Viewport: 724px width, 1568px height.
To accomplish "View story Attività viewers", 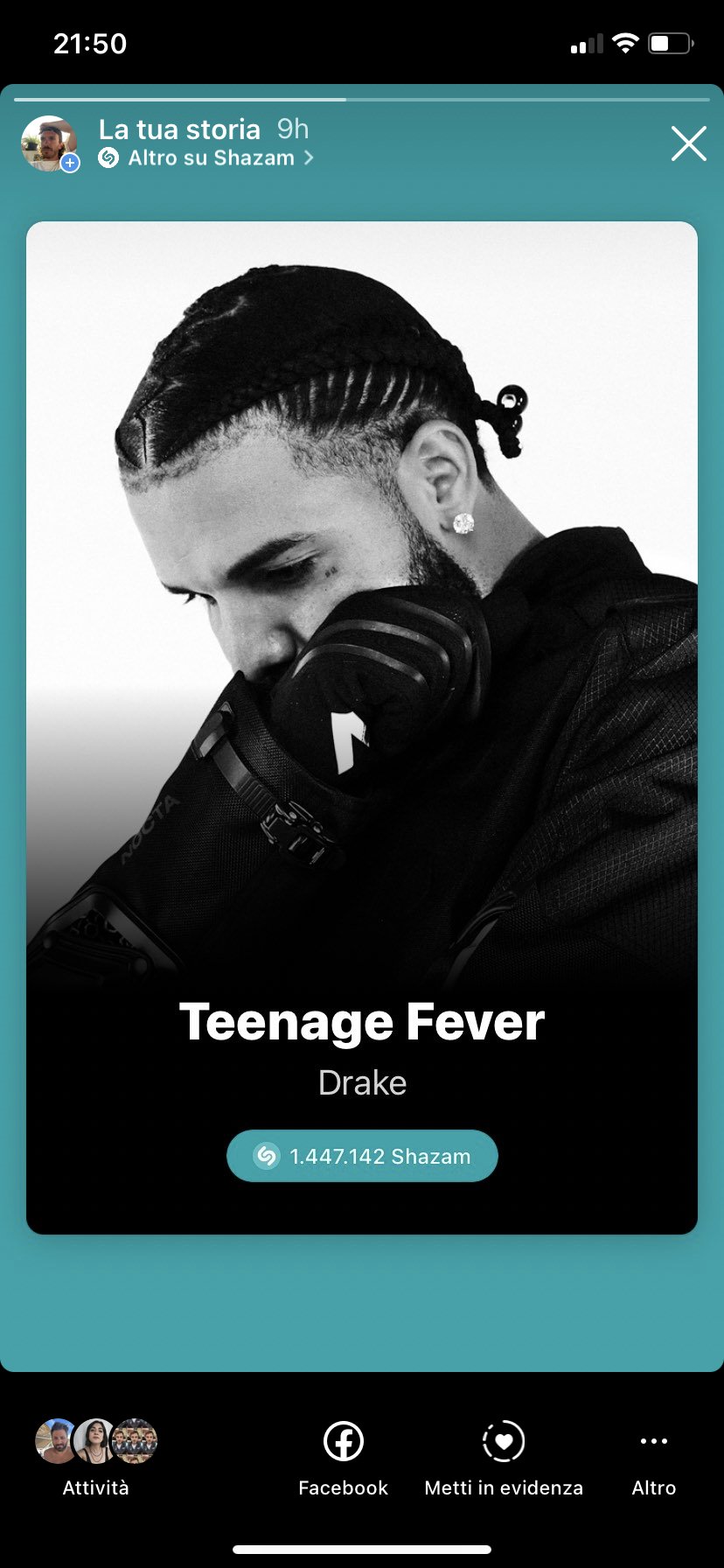I will pyautogui.click(x=95, y=1458).
